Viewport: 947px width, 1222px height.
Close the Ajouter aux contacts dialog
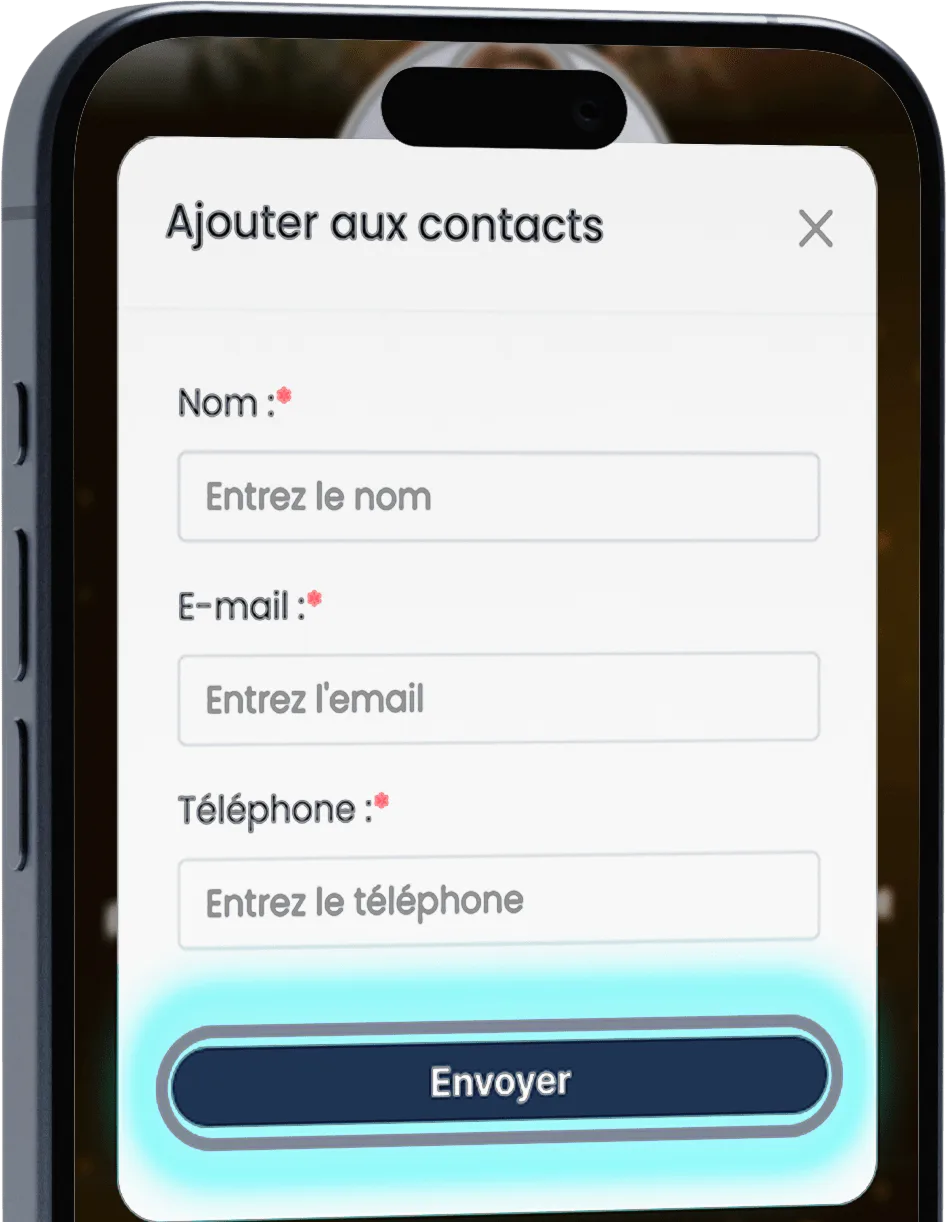click(816, 229)
